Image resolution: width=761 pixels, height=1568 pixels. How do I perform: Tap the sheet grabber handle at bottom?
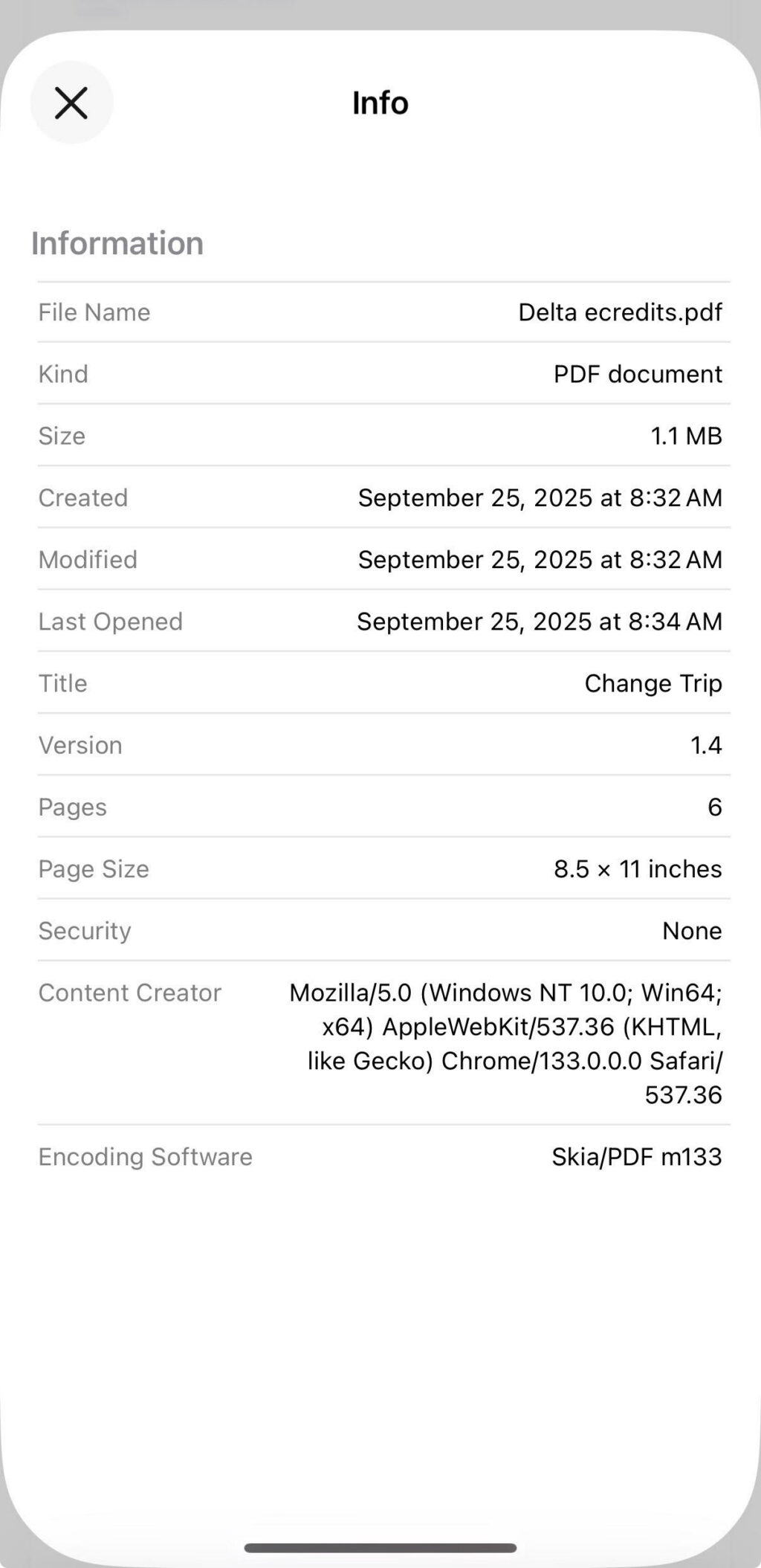380,1540
